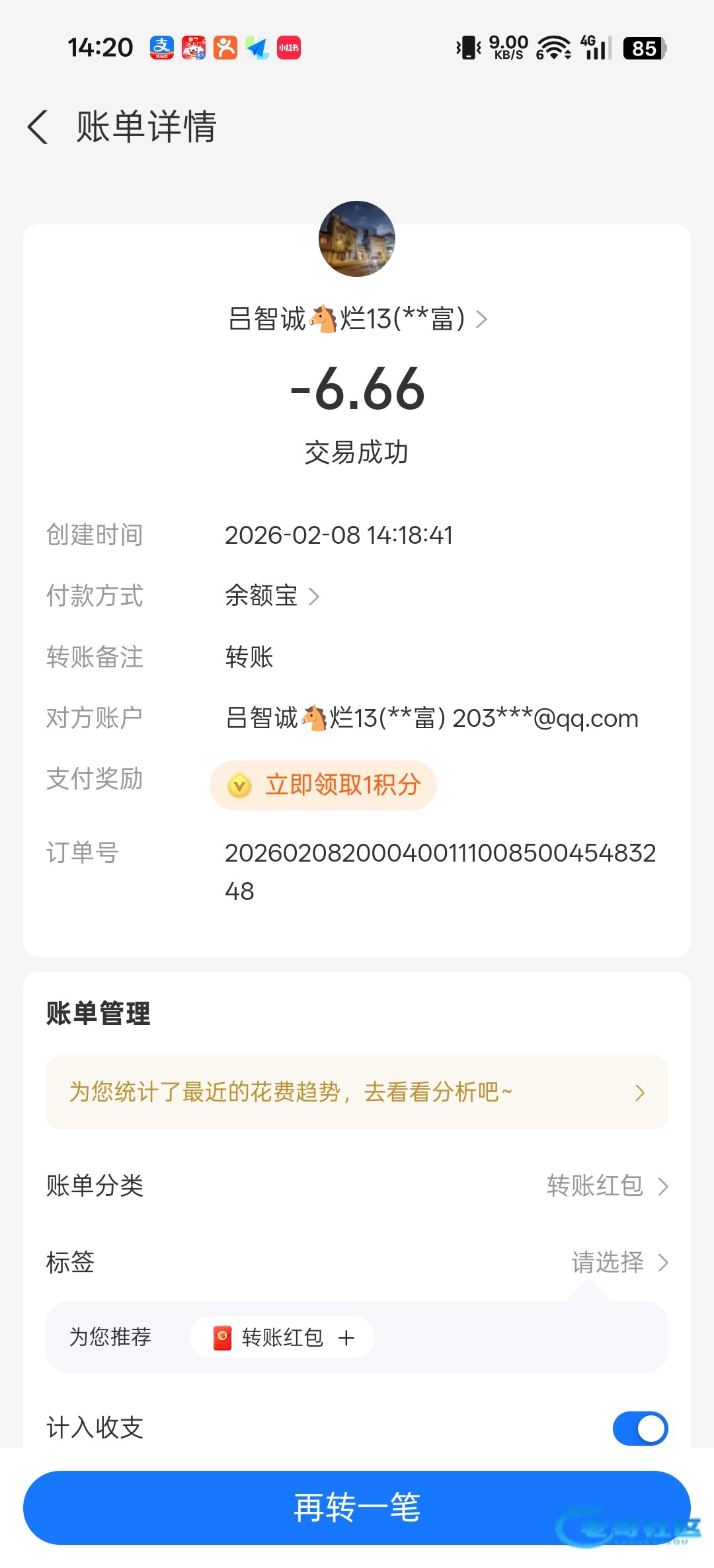Change 账单分类 from 转账红包
Screen dimensions: 714x1568
(x=607, y=1186)
